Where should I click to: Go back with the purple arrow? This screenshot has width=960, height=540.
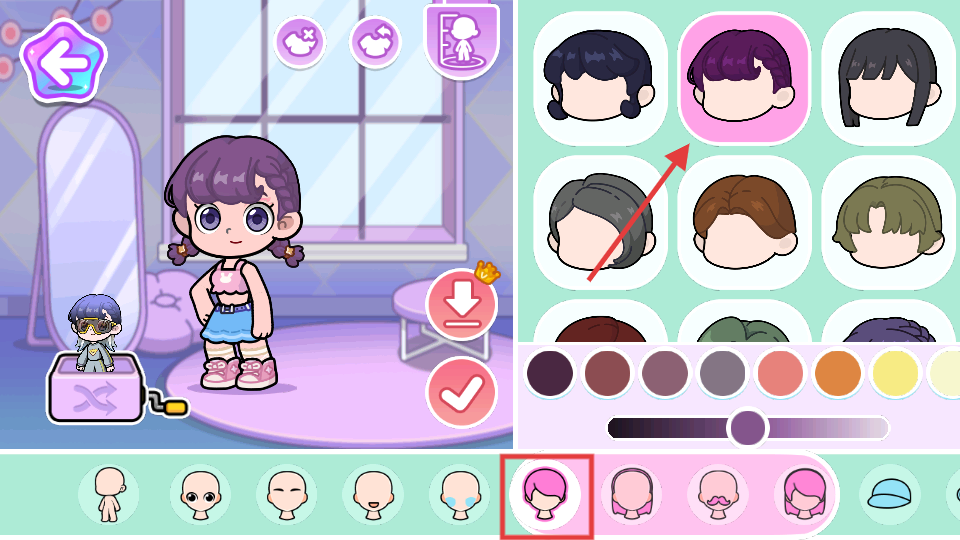pyautogui.click(x=65, y=65)
